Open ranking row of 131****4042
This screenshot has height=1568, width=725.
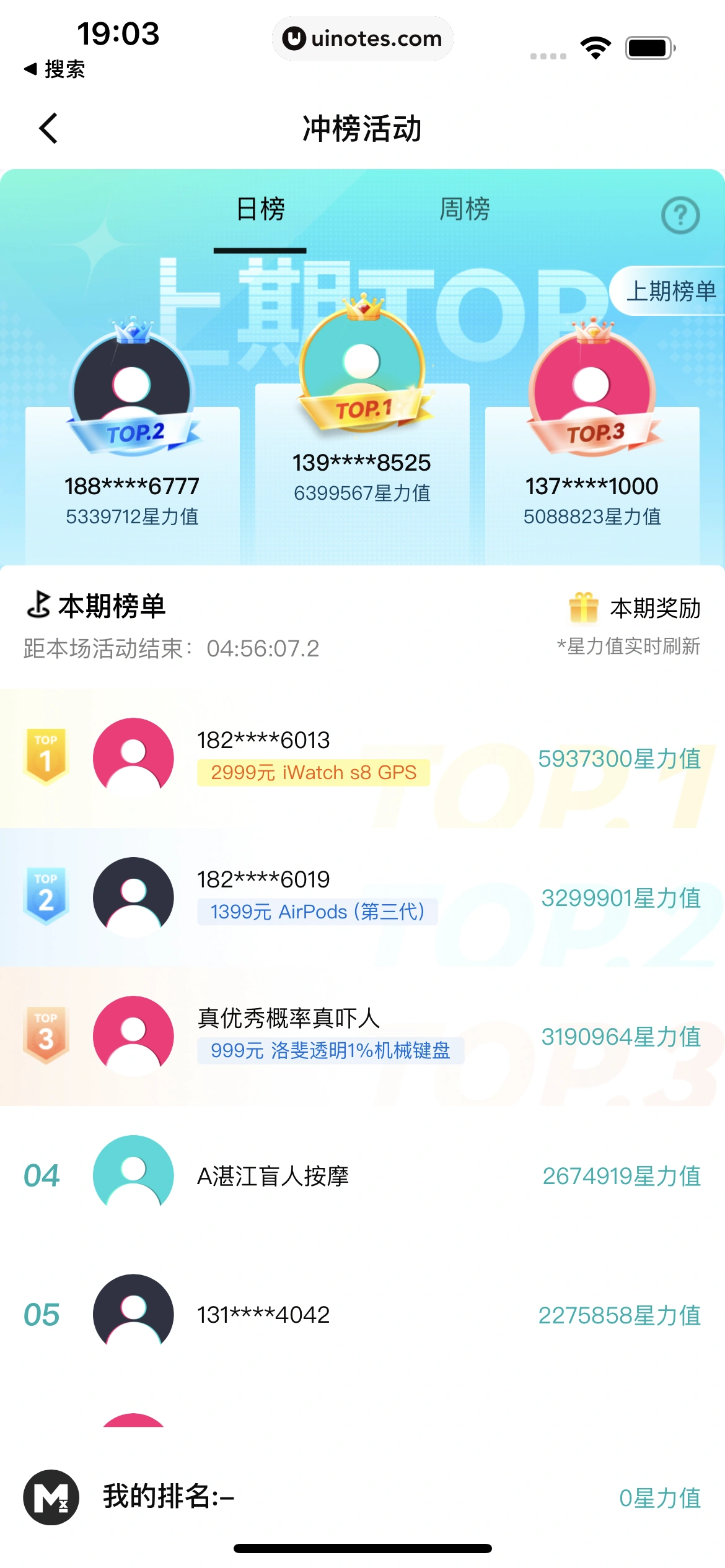coord(362,1314)
